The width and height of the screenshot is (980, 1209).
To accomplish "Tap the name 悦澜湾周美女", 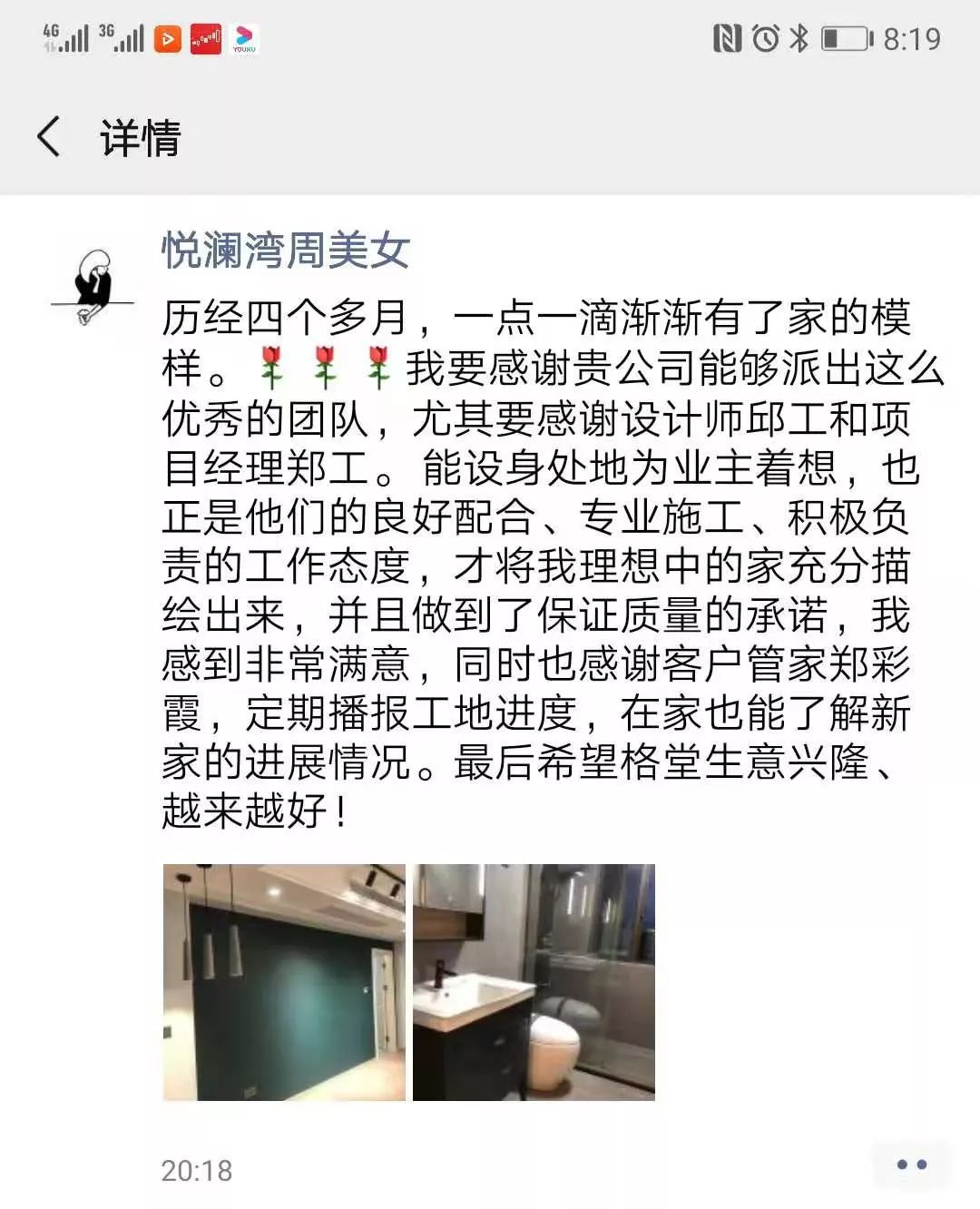I will 286,251.
